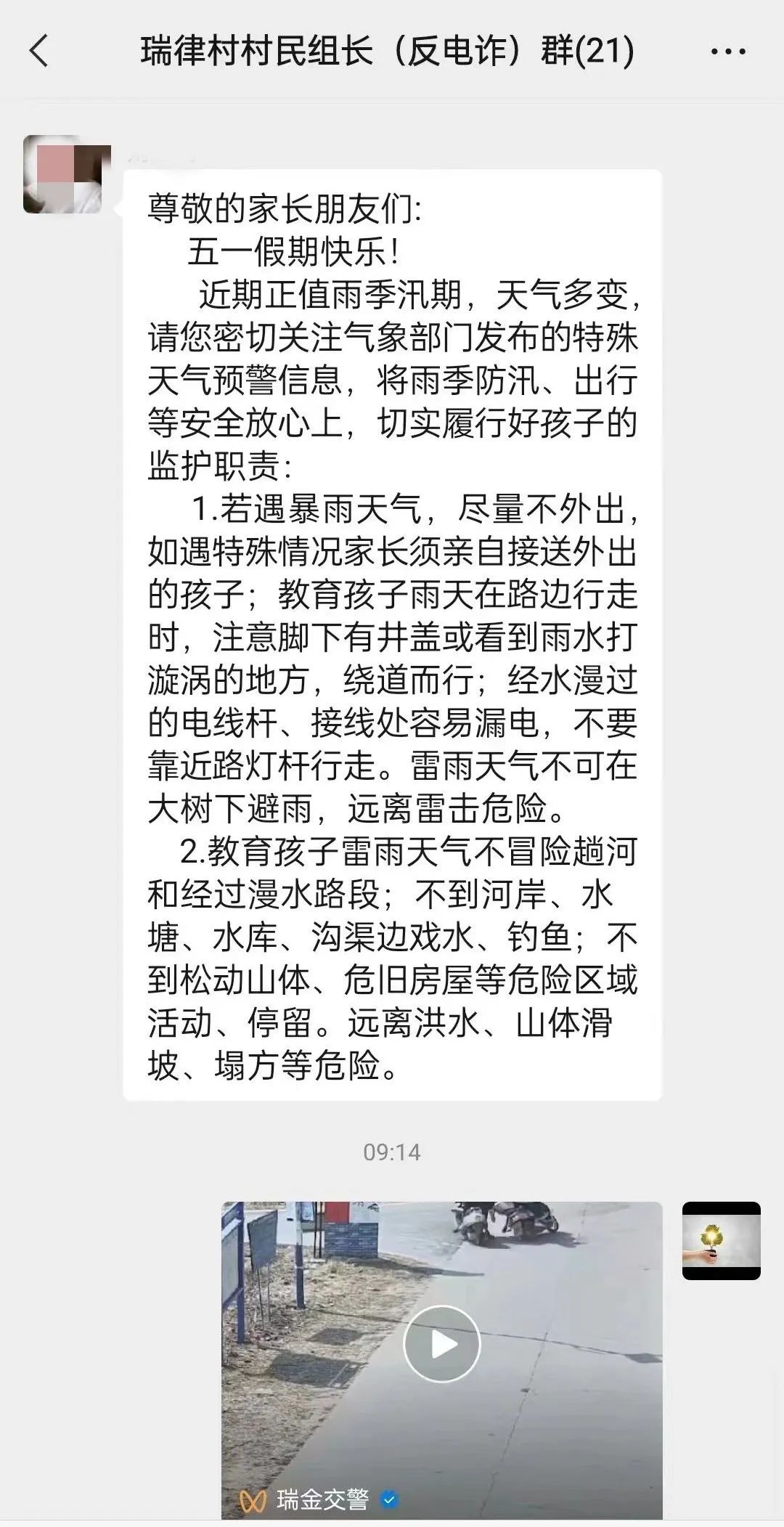Open the group chat options menu
Screen dimensions: 784x1527
[729, 52]
